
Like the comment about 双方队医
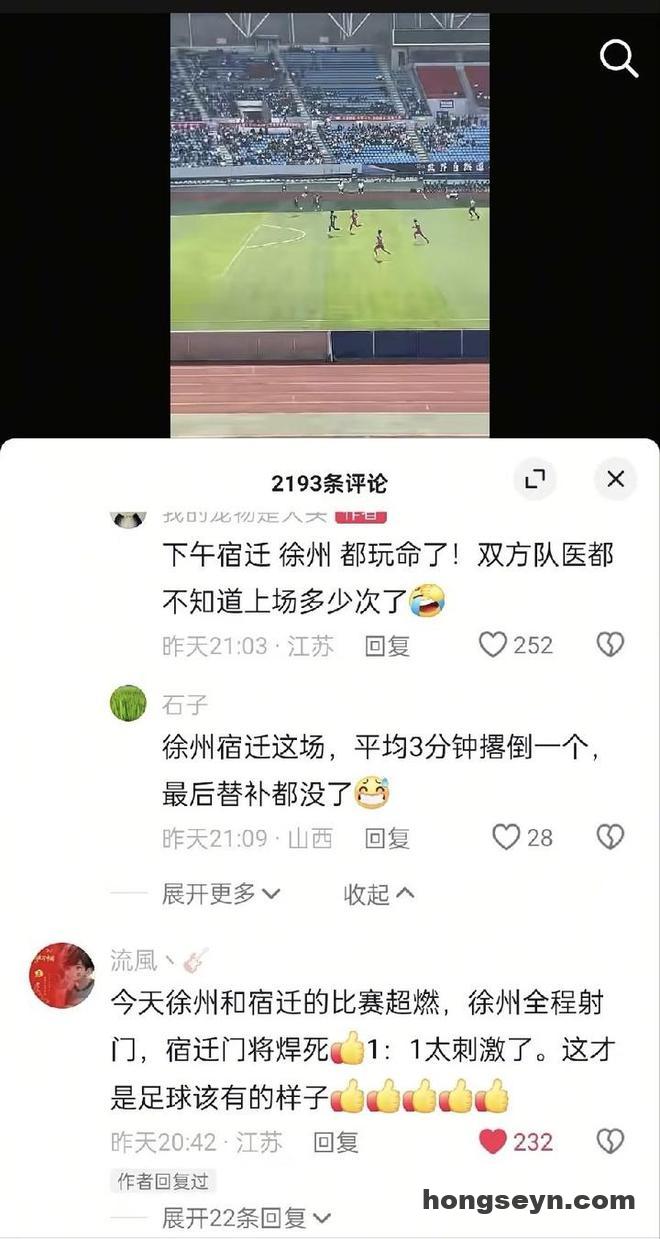(493, 645)
